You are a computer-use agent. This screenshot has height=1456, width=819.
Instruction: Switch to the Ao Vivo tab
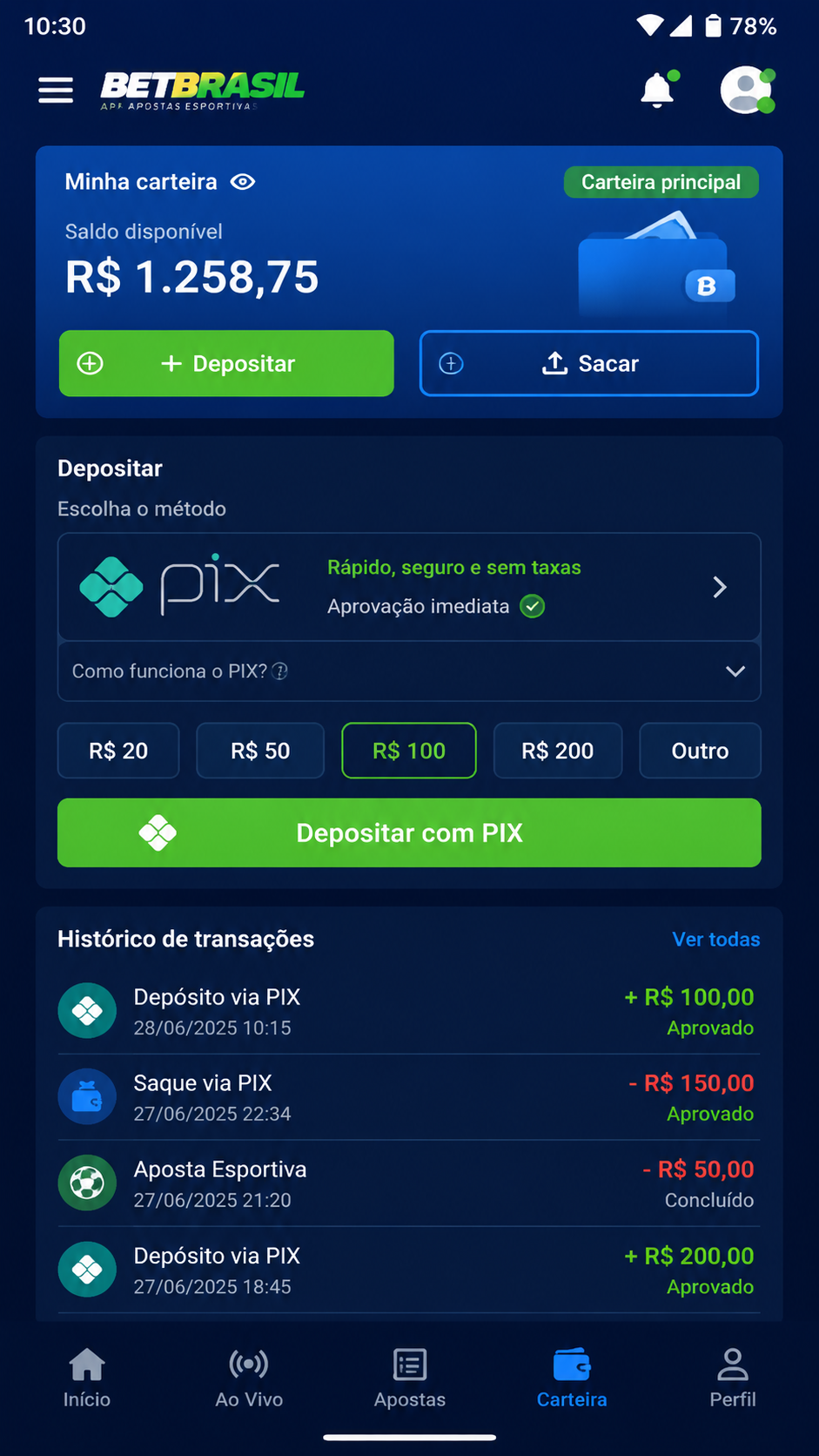(x=249, y=1378)
